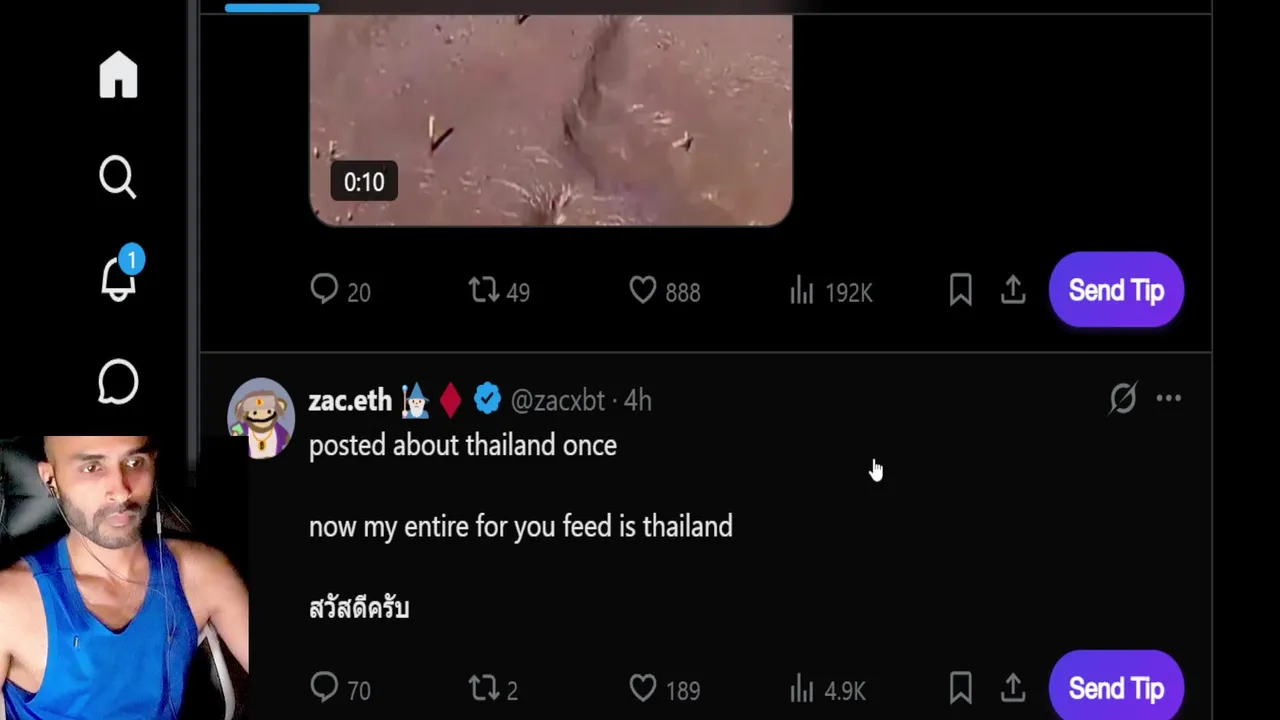This screenshot has height=720, width=1280.
Task: Send a tip to zac.eth
Action: 1116,688
